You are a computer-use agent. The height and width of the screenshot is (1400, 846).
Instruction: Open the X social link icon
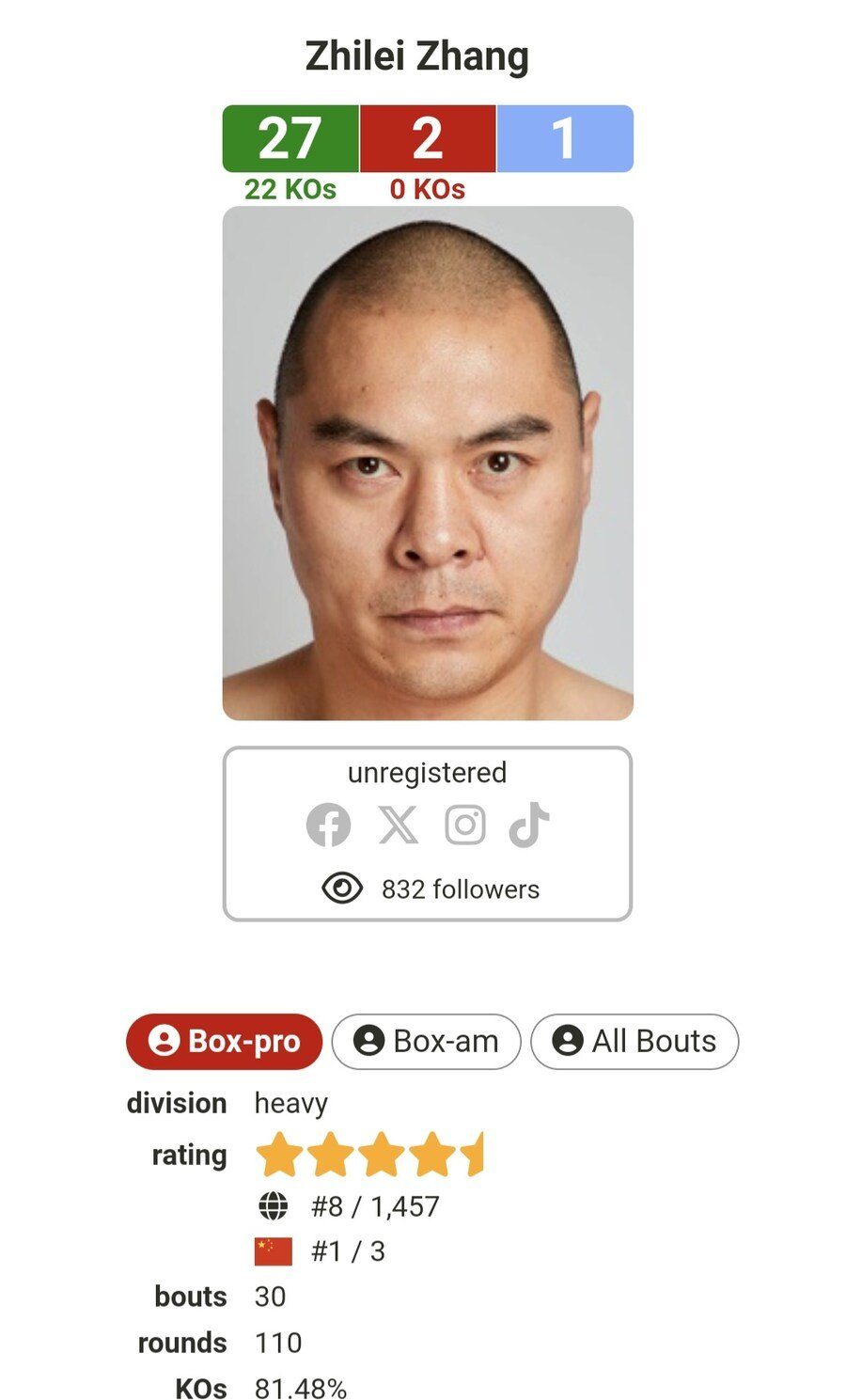click(398, 826)
